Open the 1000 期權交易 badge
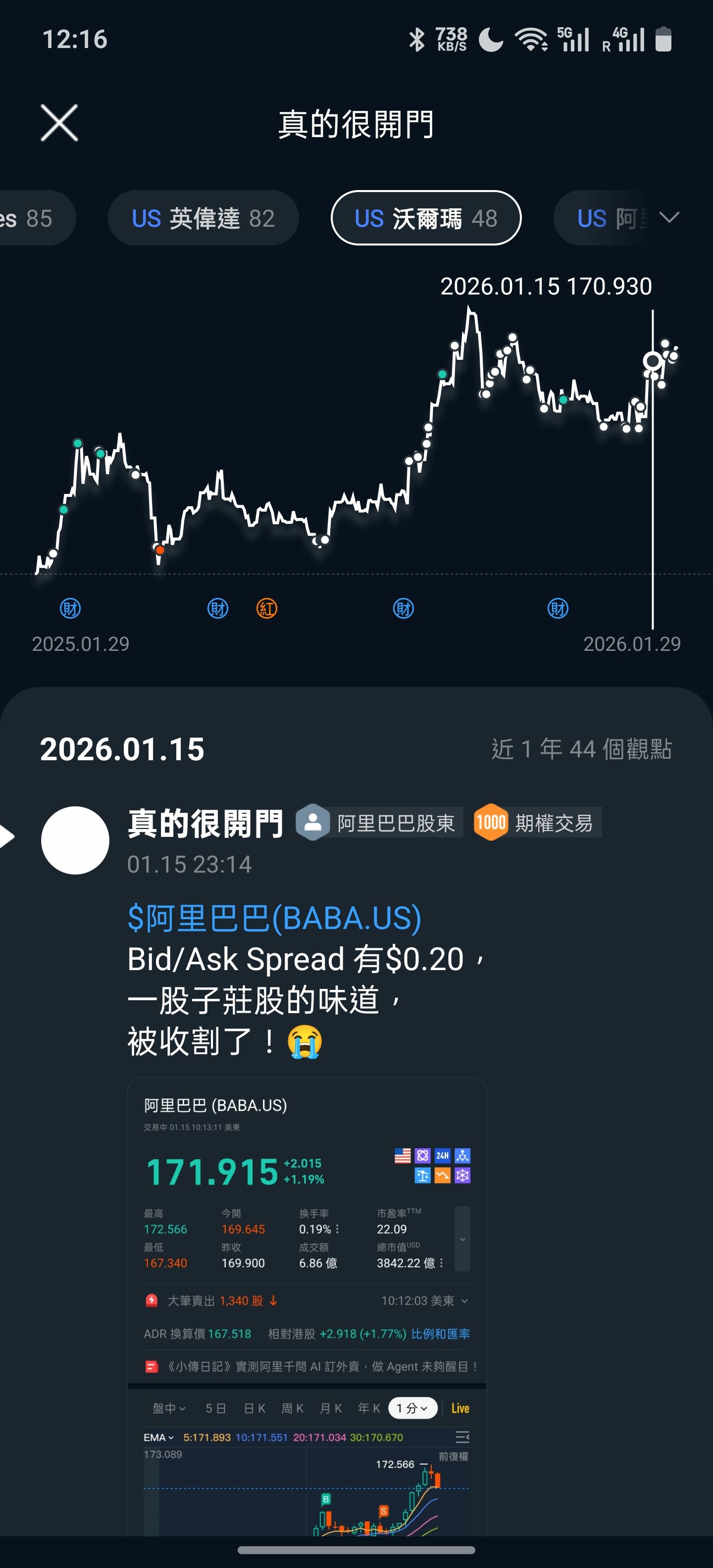 [537, 823]
